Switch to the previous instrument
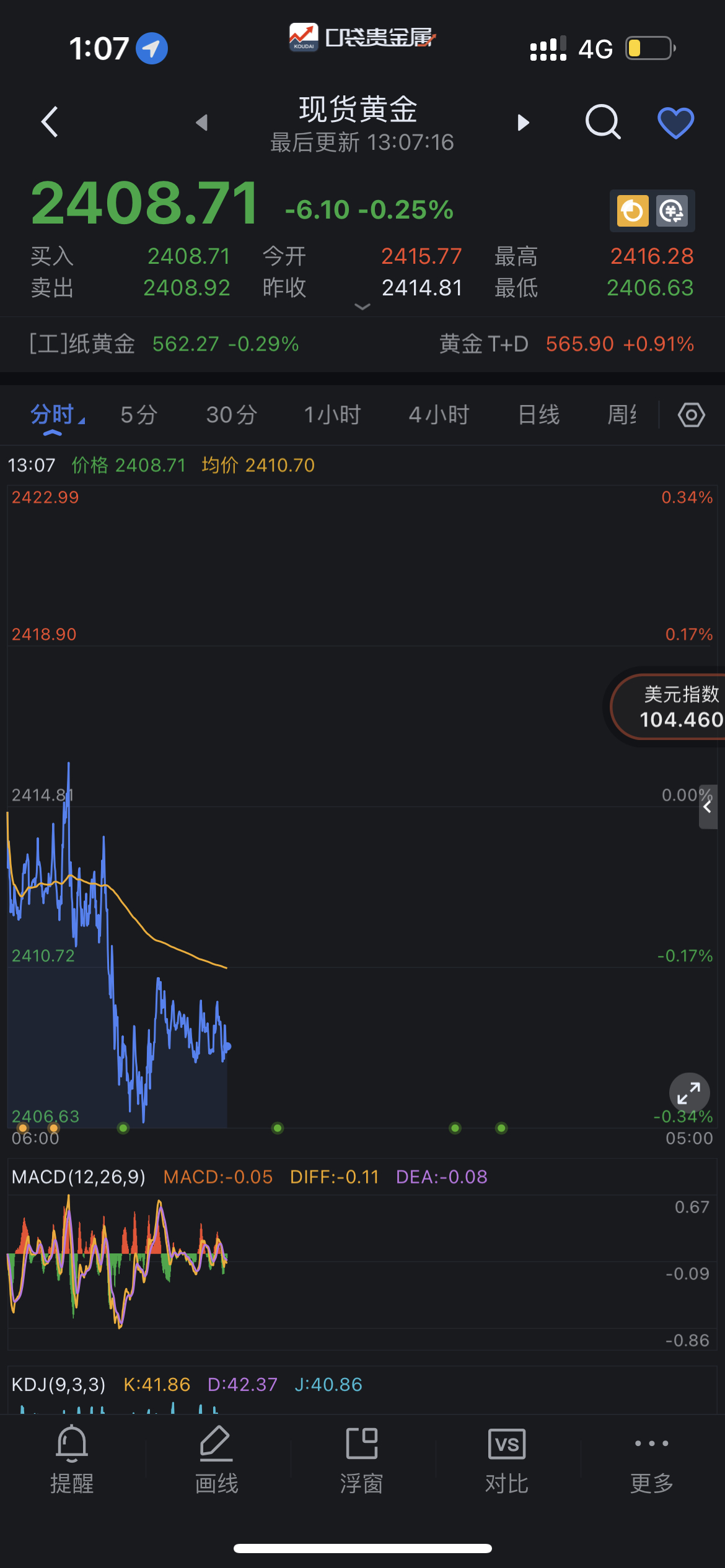 point(201,123)
